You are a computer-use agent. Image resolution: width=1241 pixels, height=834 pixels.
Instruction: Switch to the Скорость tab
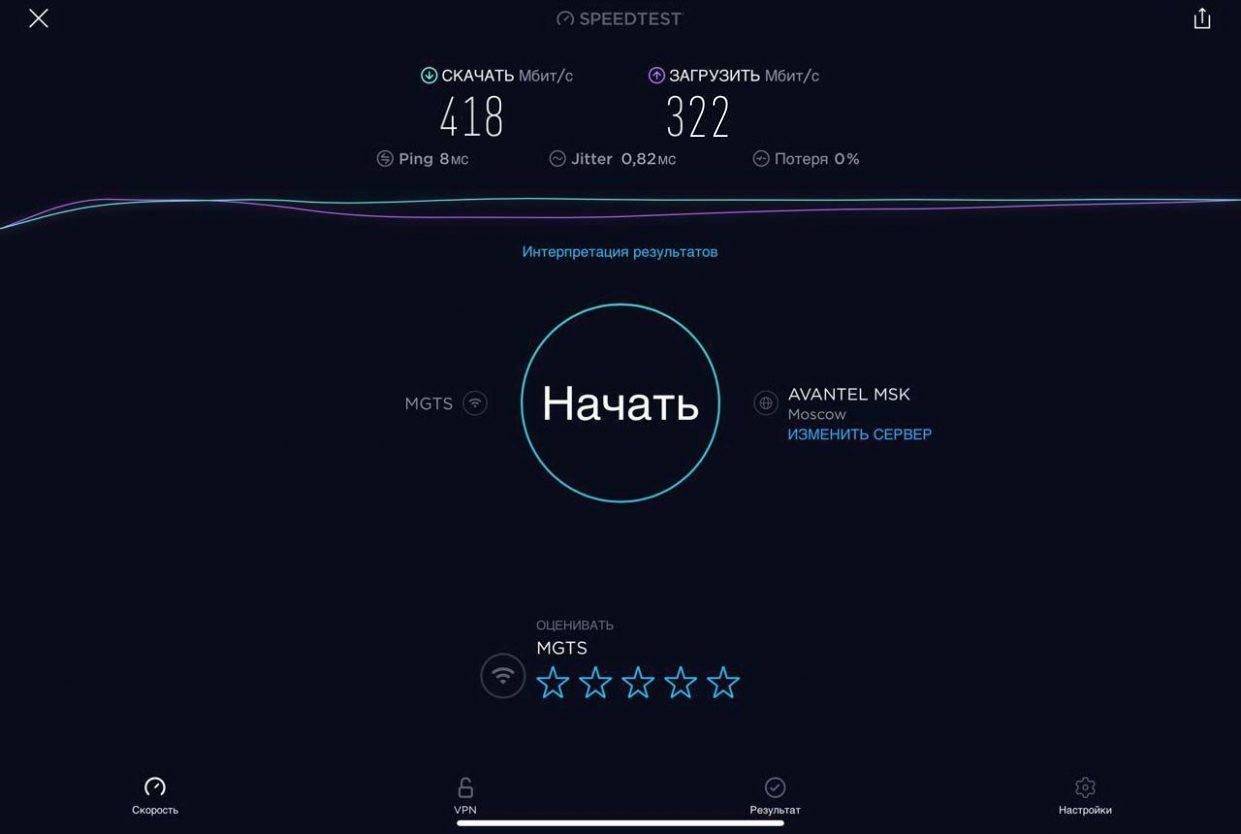click(x=155, y=795)
